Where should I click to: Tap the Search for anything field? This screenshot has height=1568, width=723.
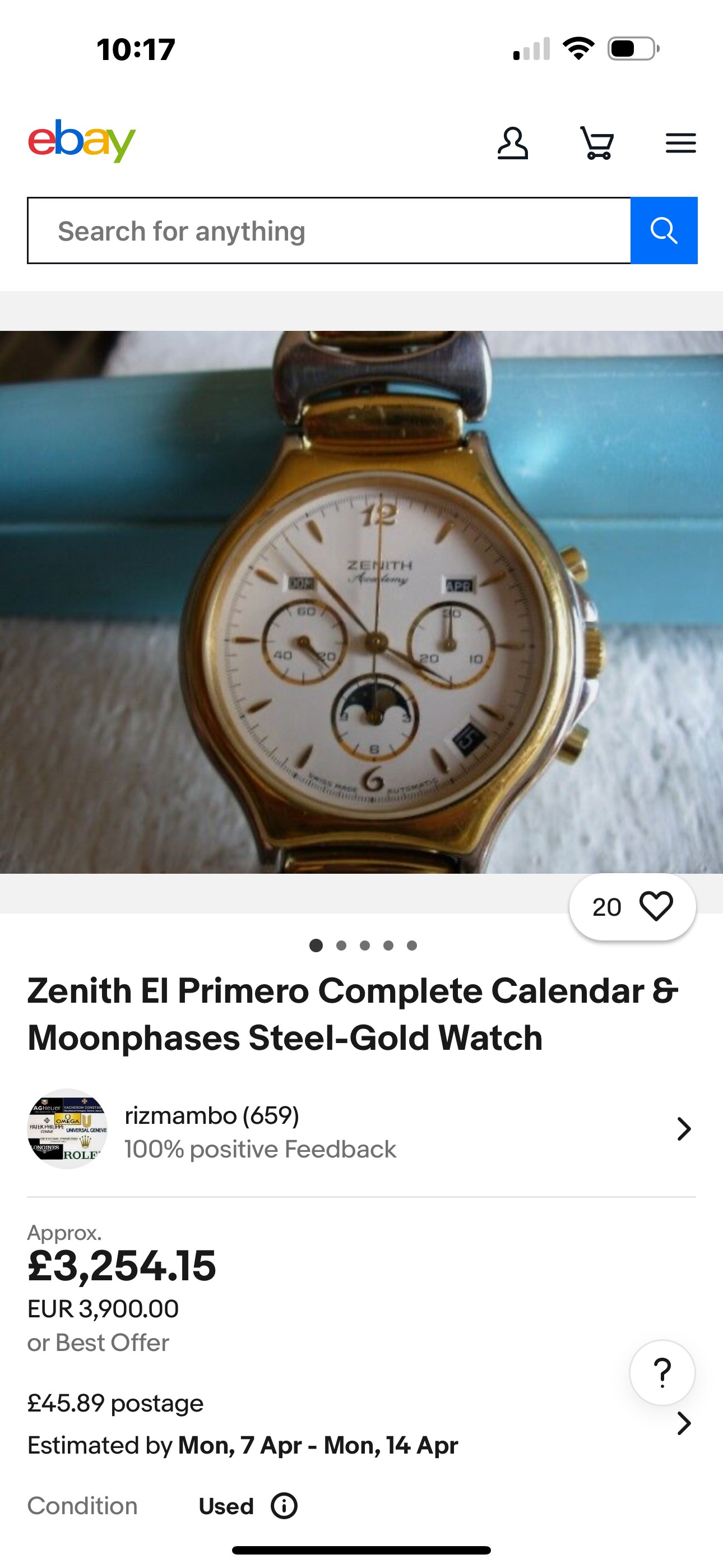(x=328, y=230)
